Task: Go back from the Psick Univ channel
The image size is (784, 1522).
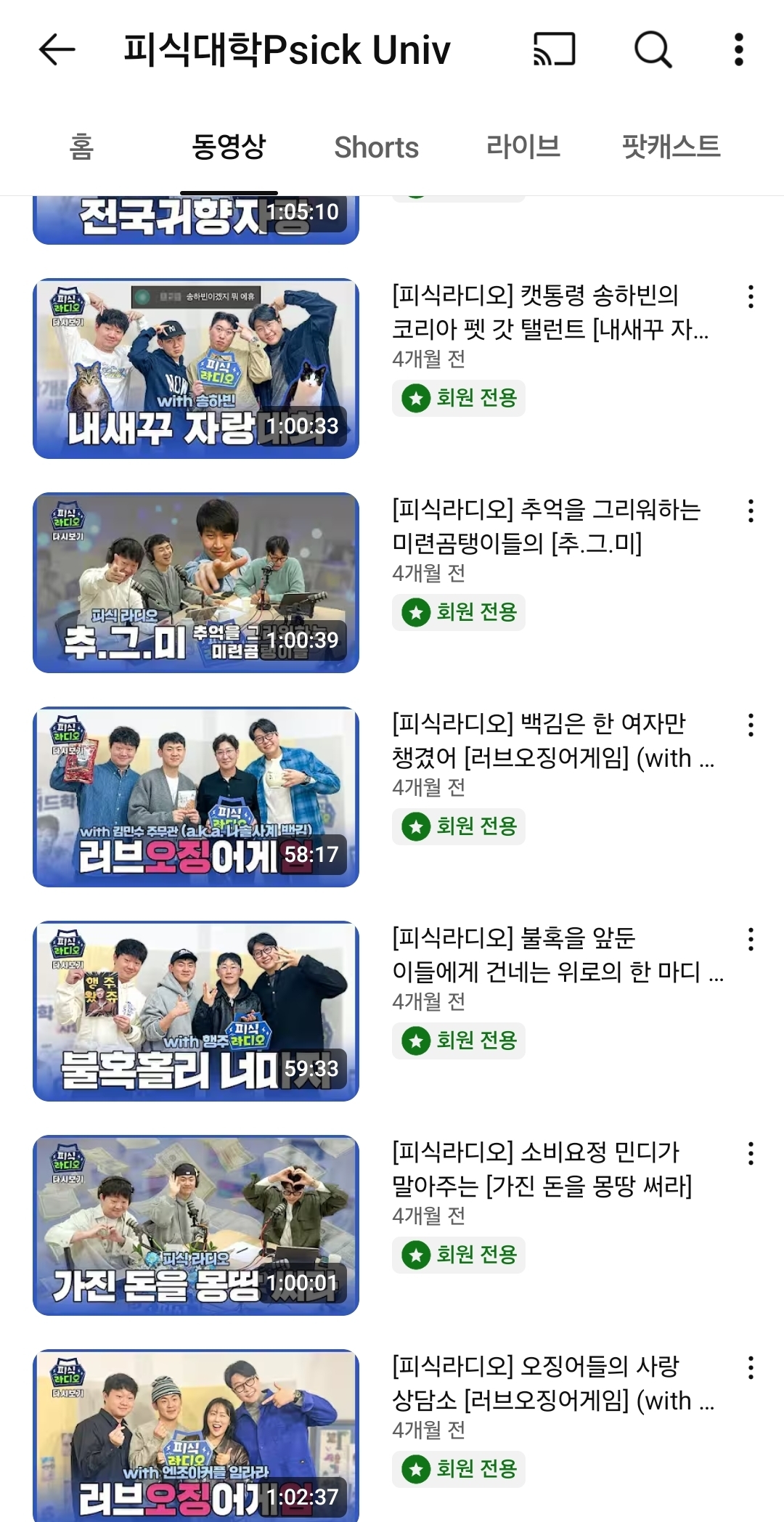Action: (x=57, y=50)
